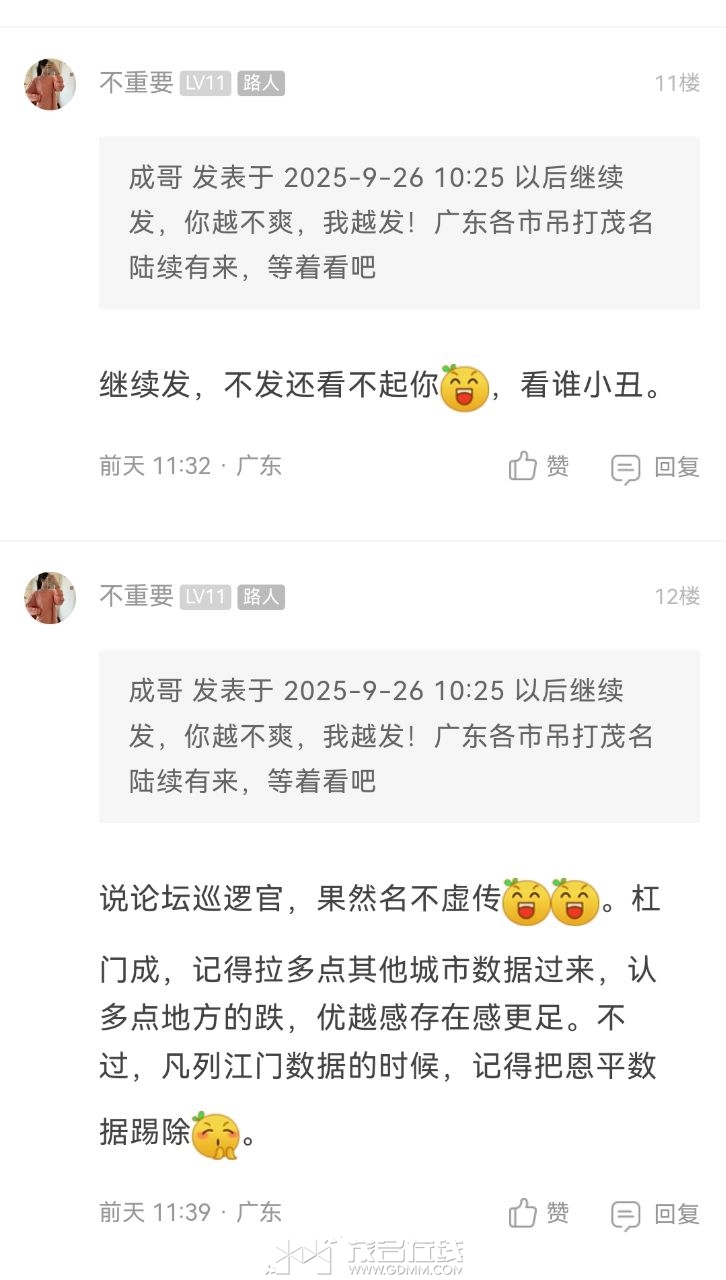View the 不重要 username profile on 12楼
Viewport: 726px width, 1280px height.
(x=136, y=597)
